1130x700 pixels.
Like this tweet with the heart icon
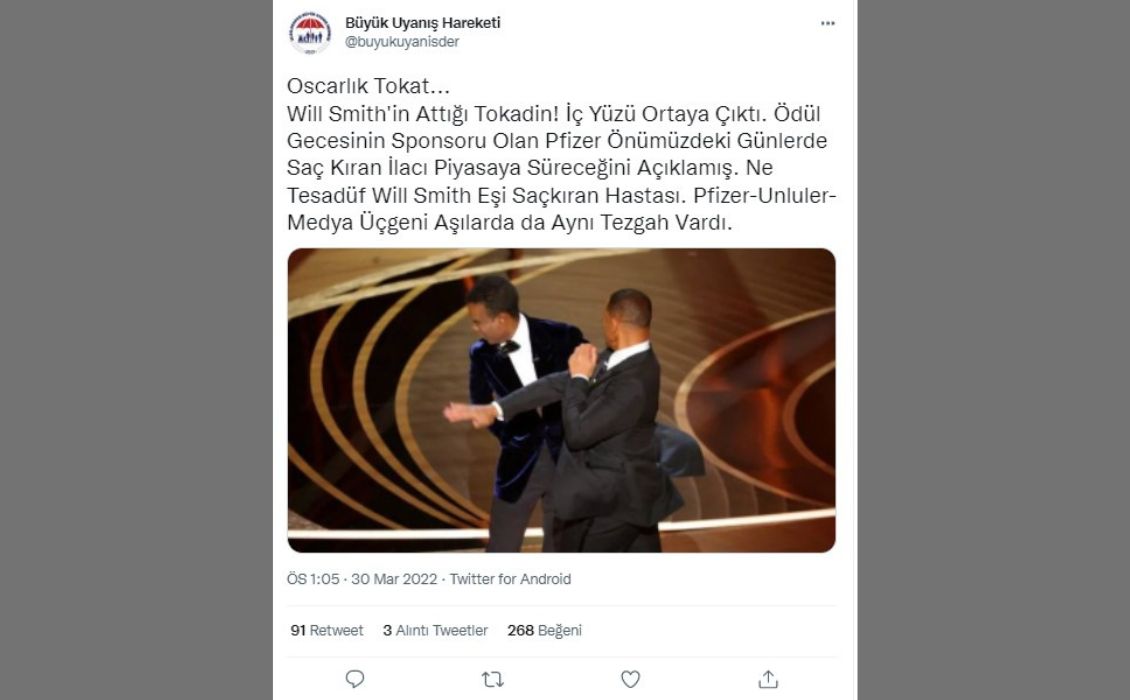630,679
